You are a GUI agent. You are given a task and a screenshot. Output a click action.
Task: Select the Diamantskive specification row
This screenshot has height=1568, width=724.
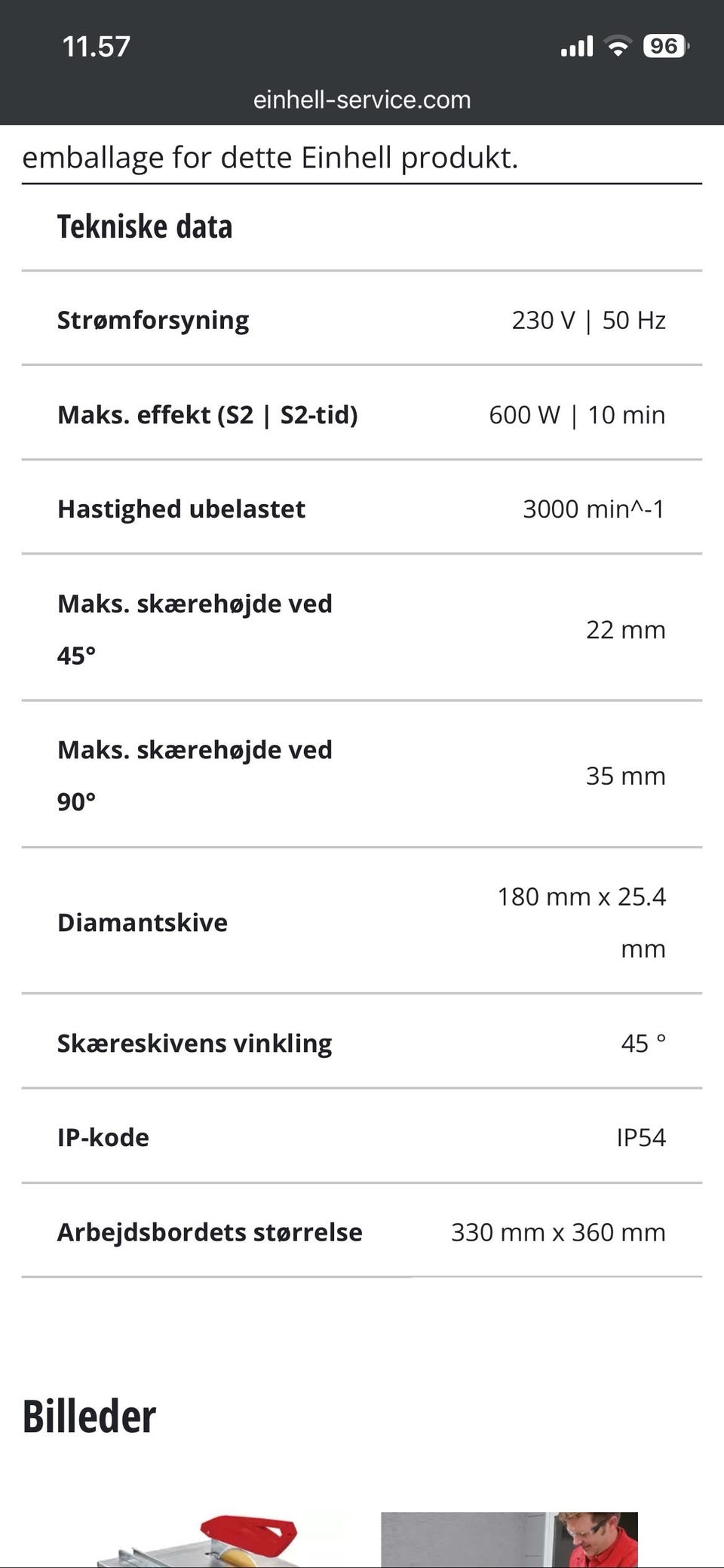point(143,922)
